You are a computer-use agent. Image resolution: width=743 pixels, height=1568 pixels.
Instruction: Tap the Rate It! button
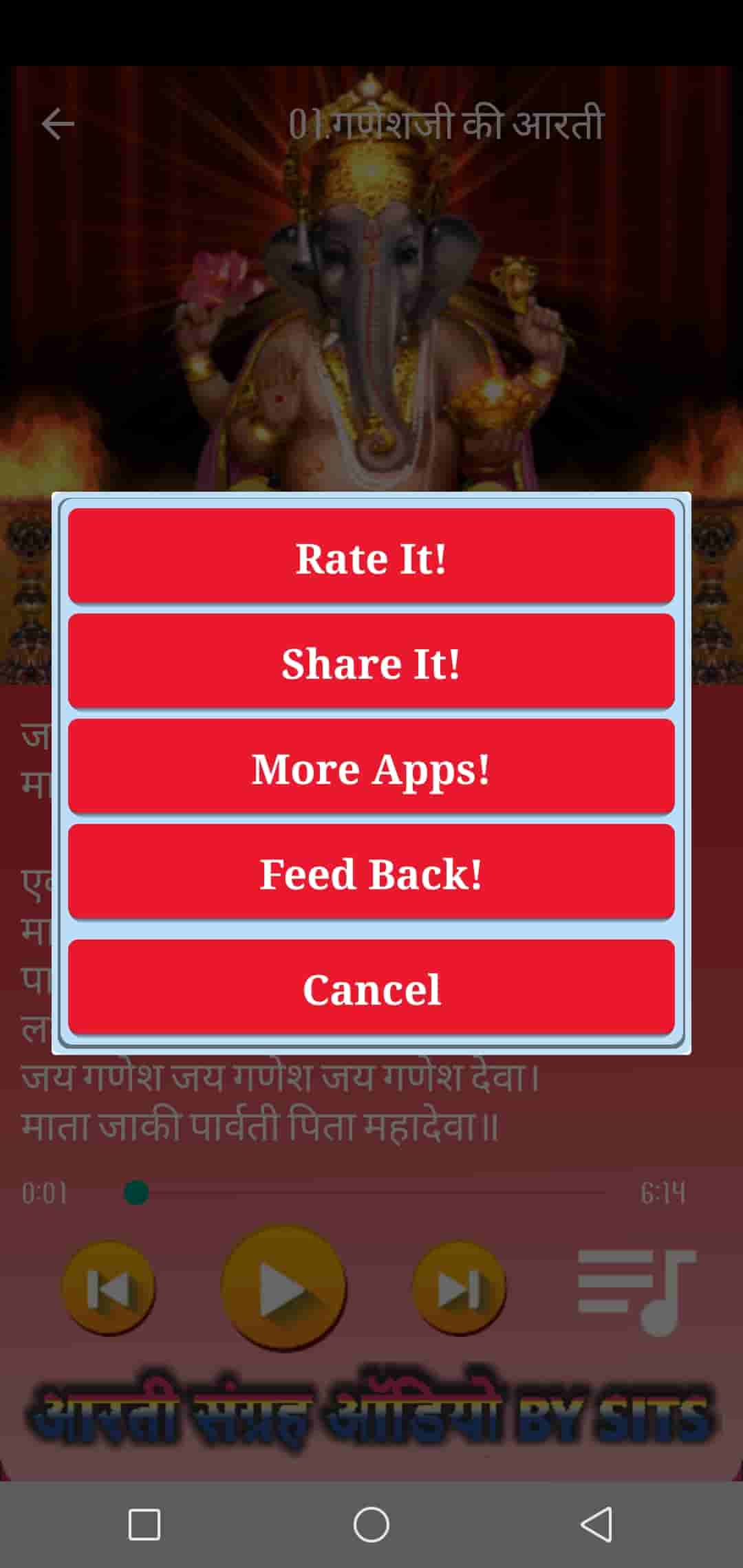[371, 556]
